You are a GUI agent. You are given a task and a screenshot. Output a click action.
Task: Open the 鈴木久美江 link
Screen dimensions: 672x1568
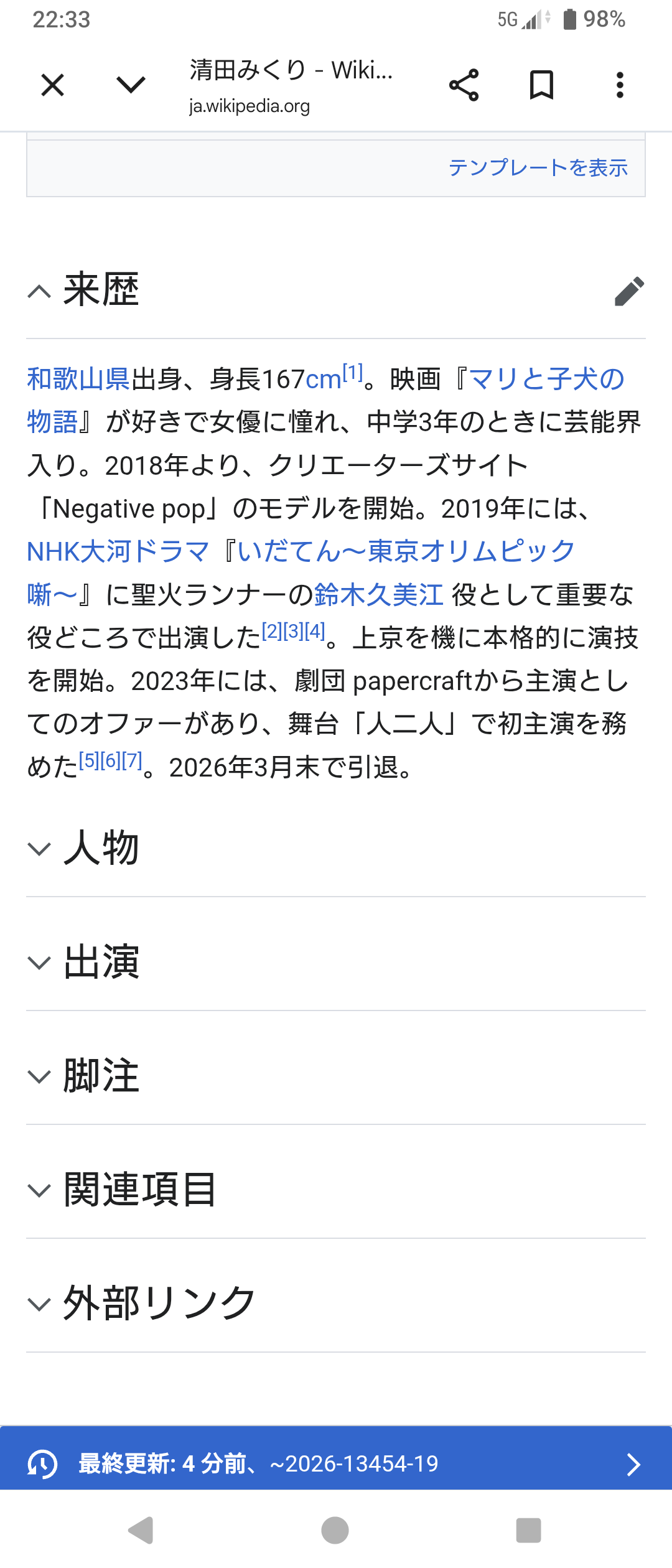click(x=379, y=595)
